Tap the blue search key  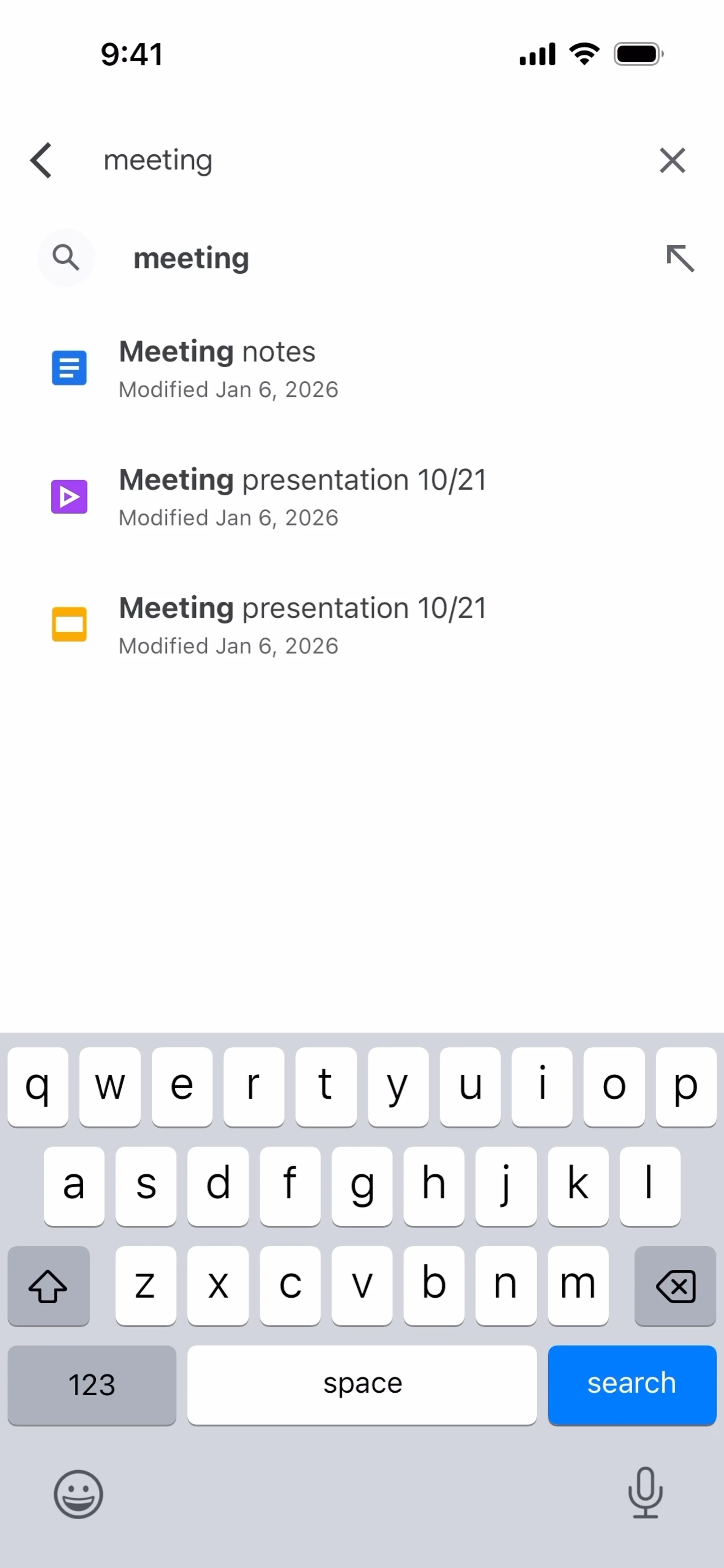[x=632, y=1384]
